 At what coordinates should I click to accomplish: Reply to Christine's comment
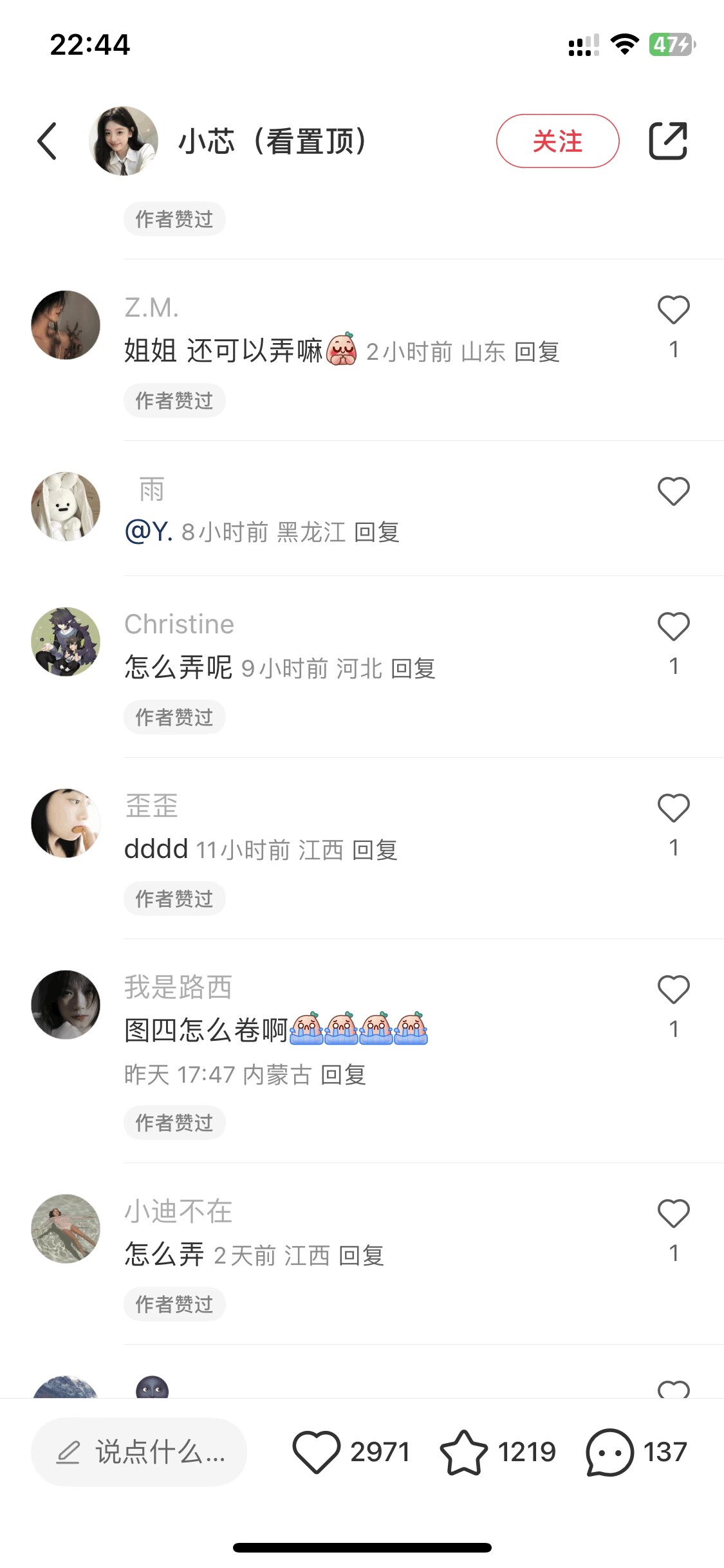413,669
